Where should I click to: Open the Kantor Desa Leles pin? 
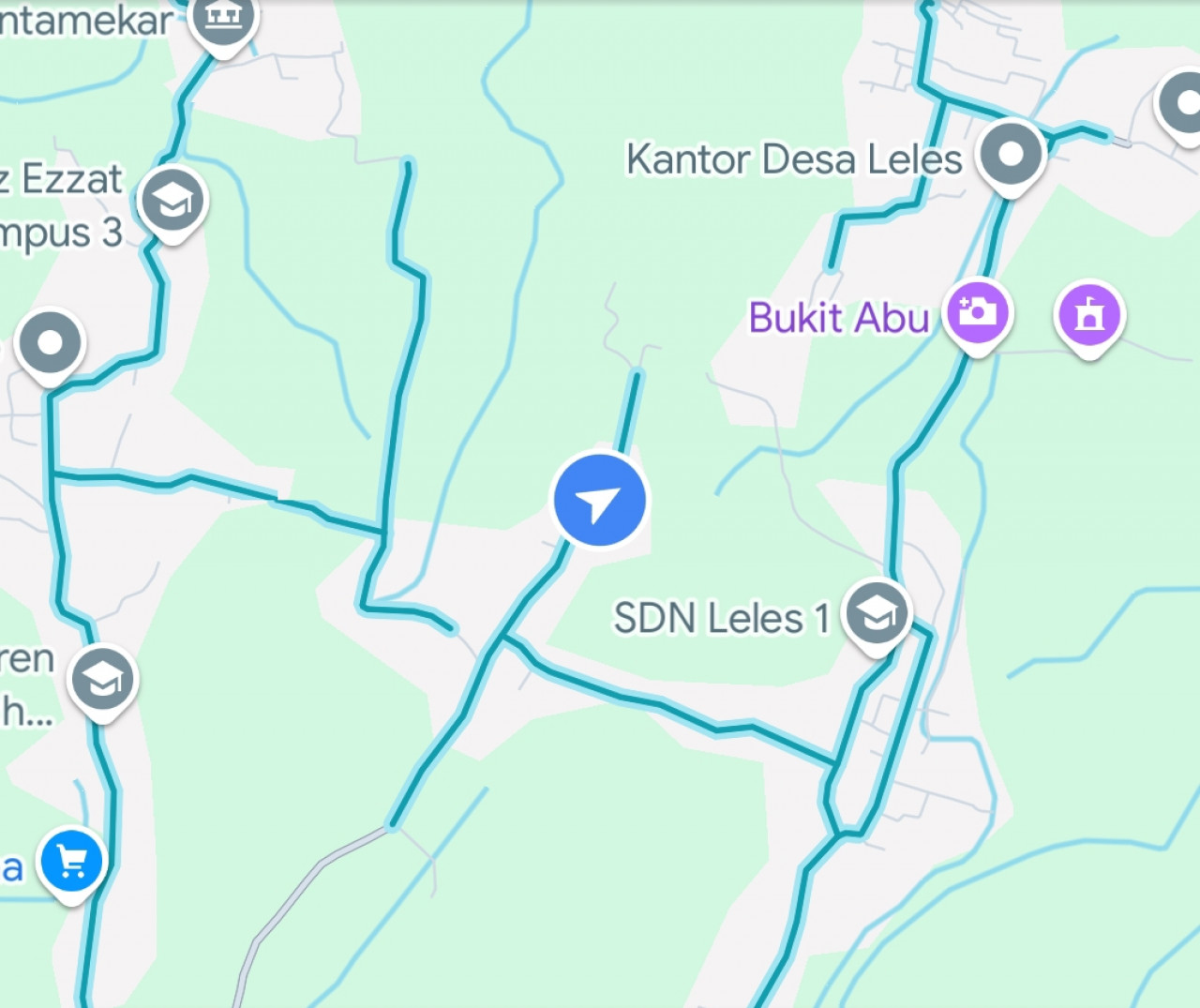1010,154
